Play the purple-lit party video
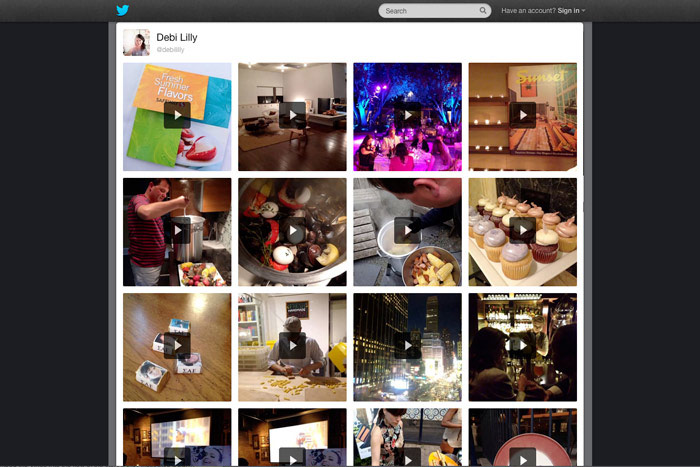The width and height of the screenshot is (700, 467). [x=407, y=115]
